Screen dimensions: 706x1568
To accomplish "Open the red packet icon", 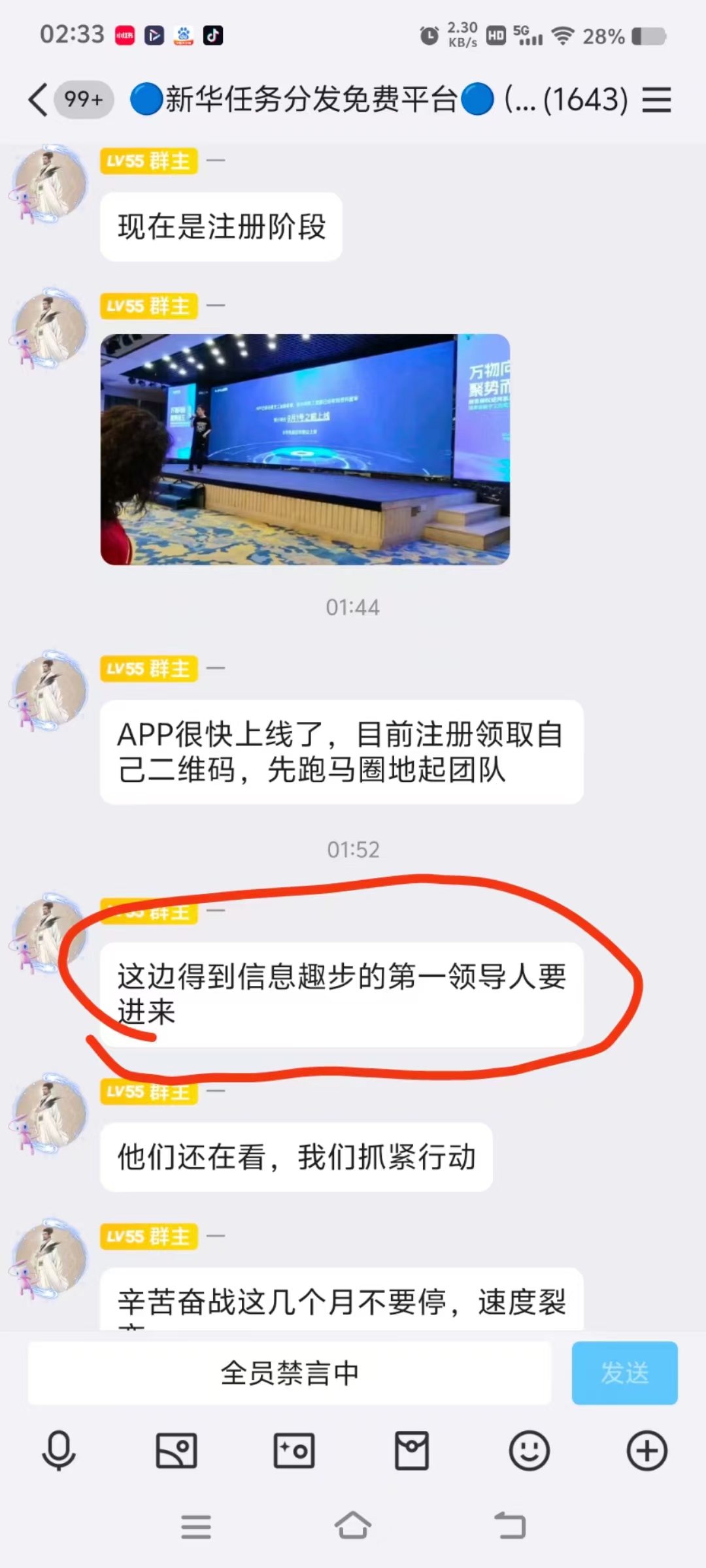I will point(412,1450).
